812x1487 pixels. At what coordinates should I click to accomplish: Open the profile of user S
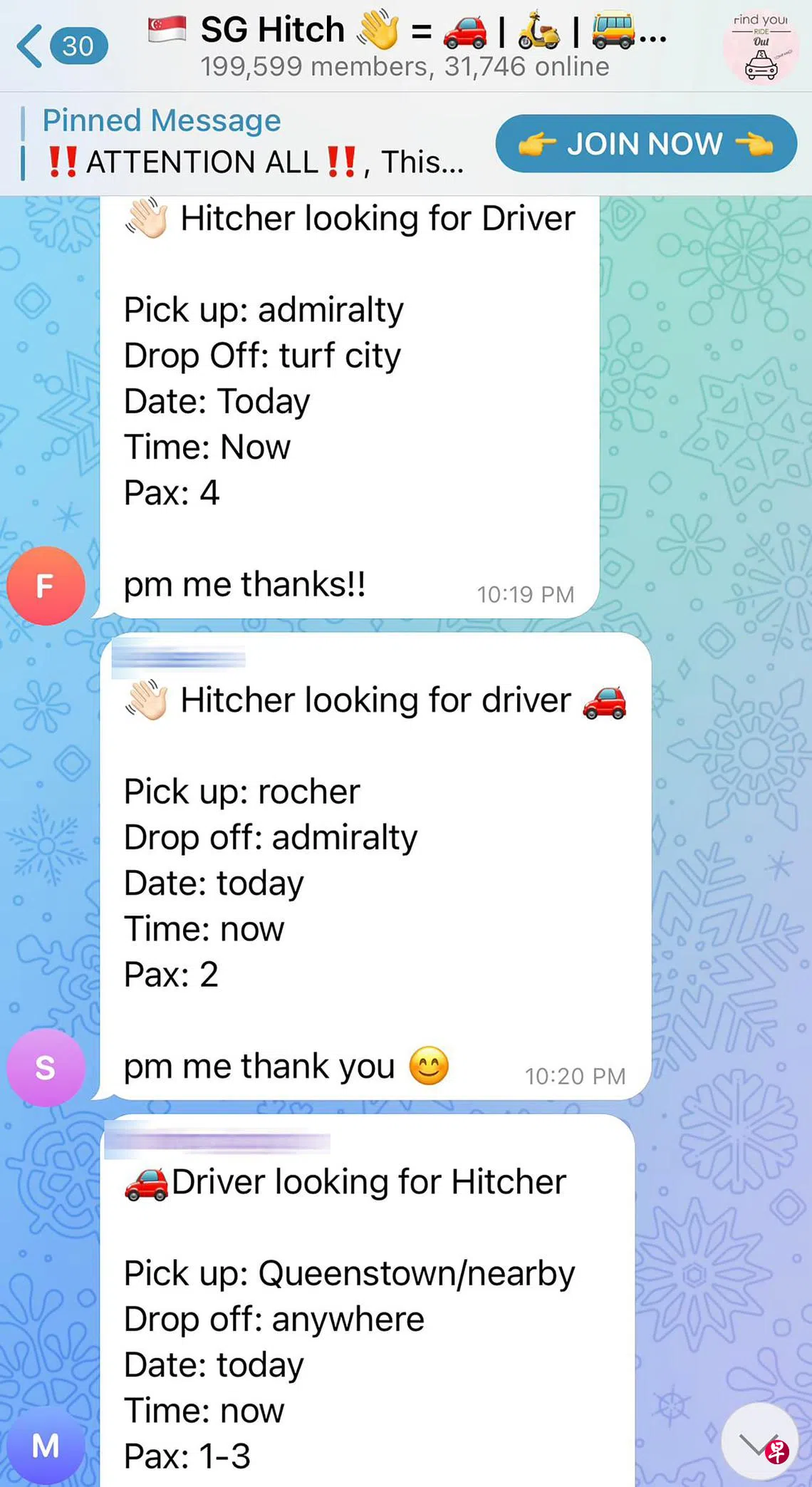point(46,1067)
